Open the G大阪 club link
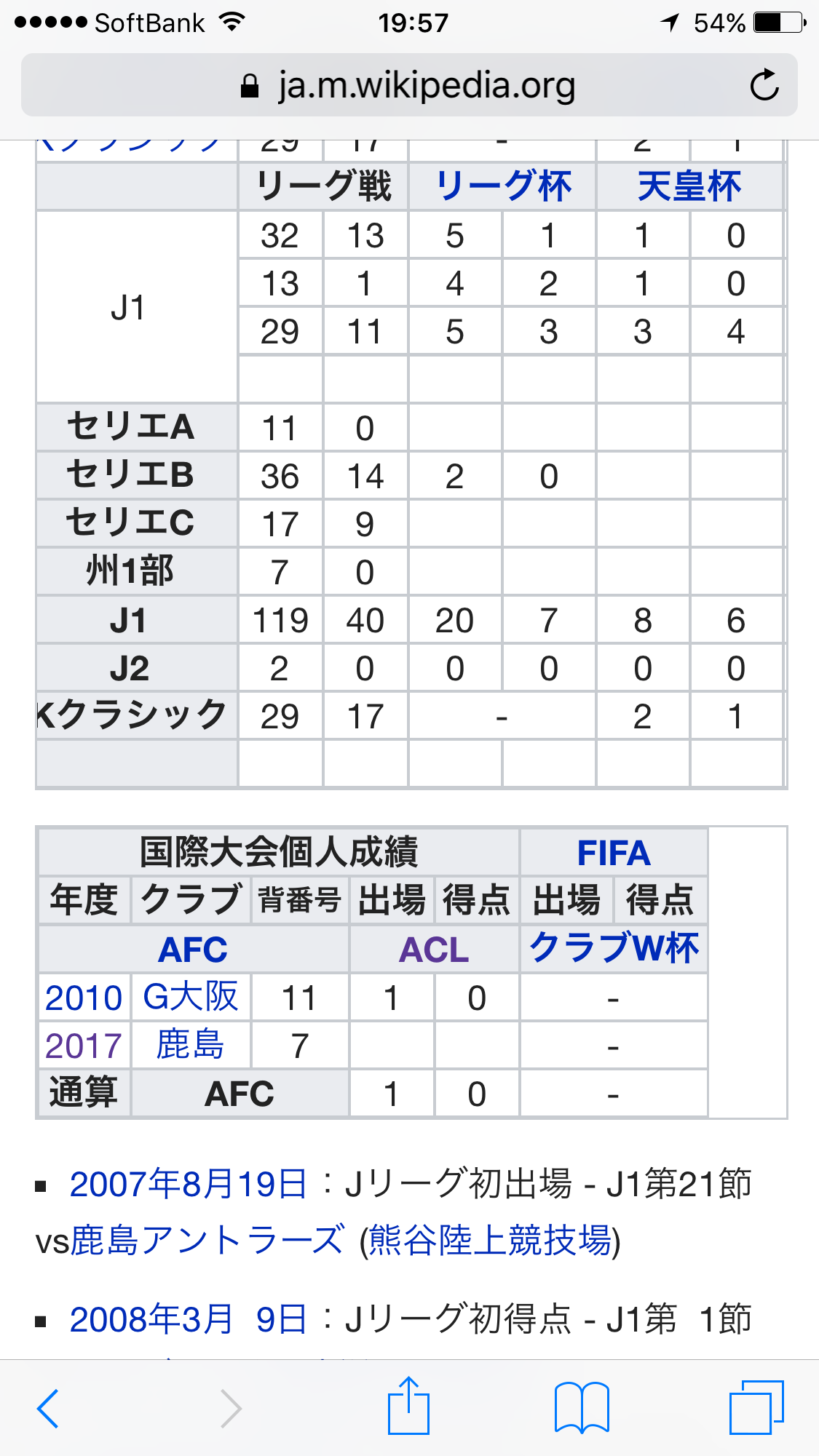This screenshot has height=1456, width=819. 191,997
